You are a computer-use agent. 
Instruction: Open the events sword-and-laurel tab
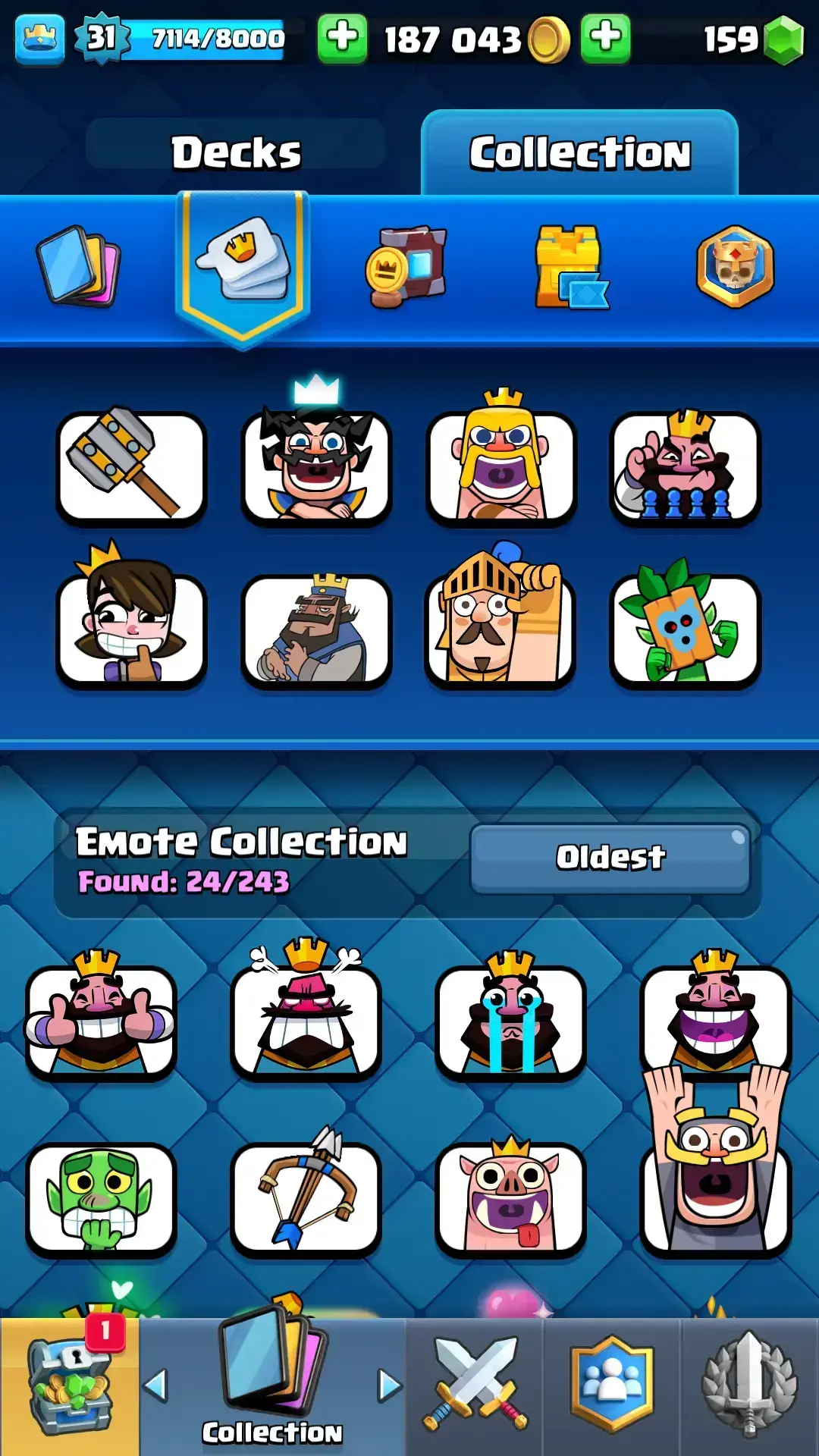click(x=749, y=1386)
